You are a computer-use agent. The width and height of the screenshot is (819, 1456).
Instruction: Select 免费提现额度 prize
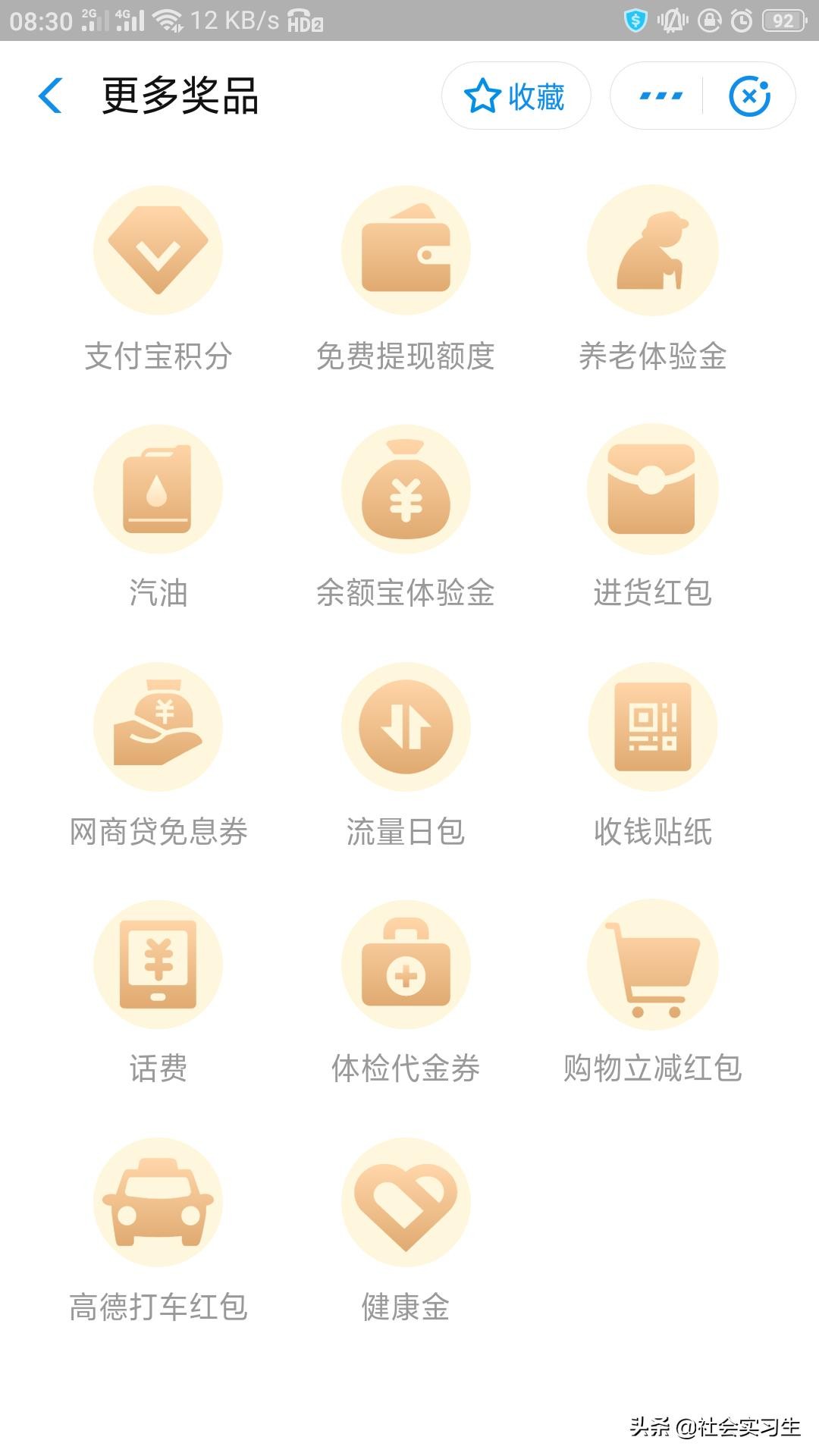click(406, 251)
